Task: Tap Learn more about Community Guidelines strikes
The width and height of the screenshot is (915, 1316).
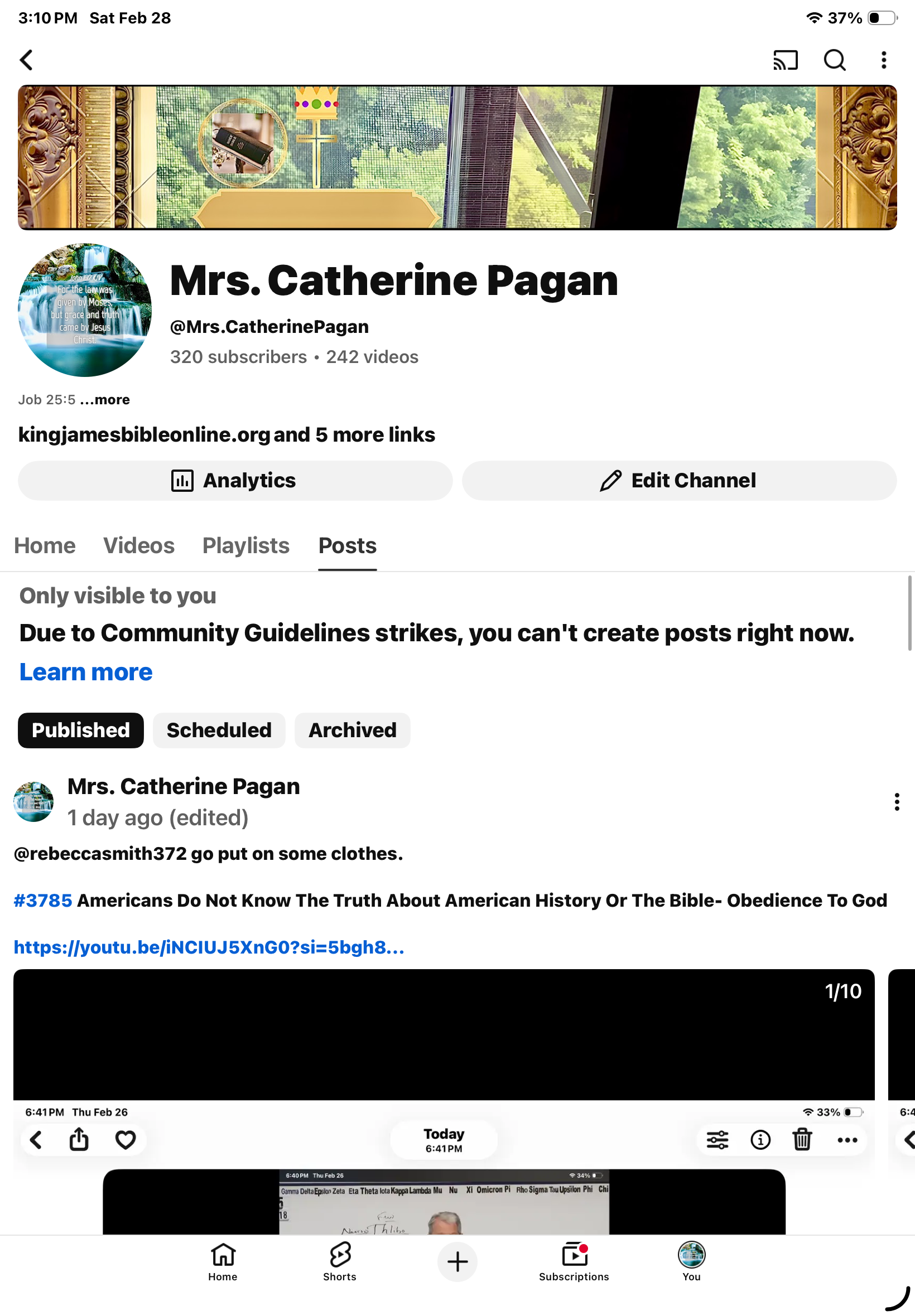Action: (x=86, y=671)
